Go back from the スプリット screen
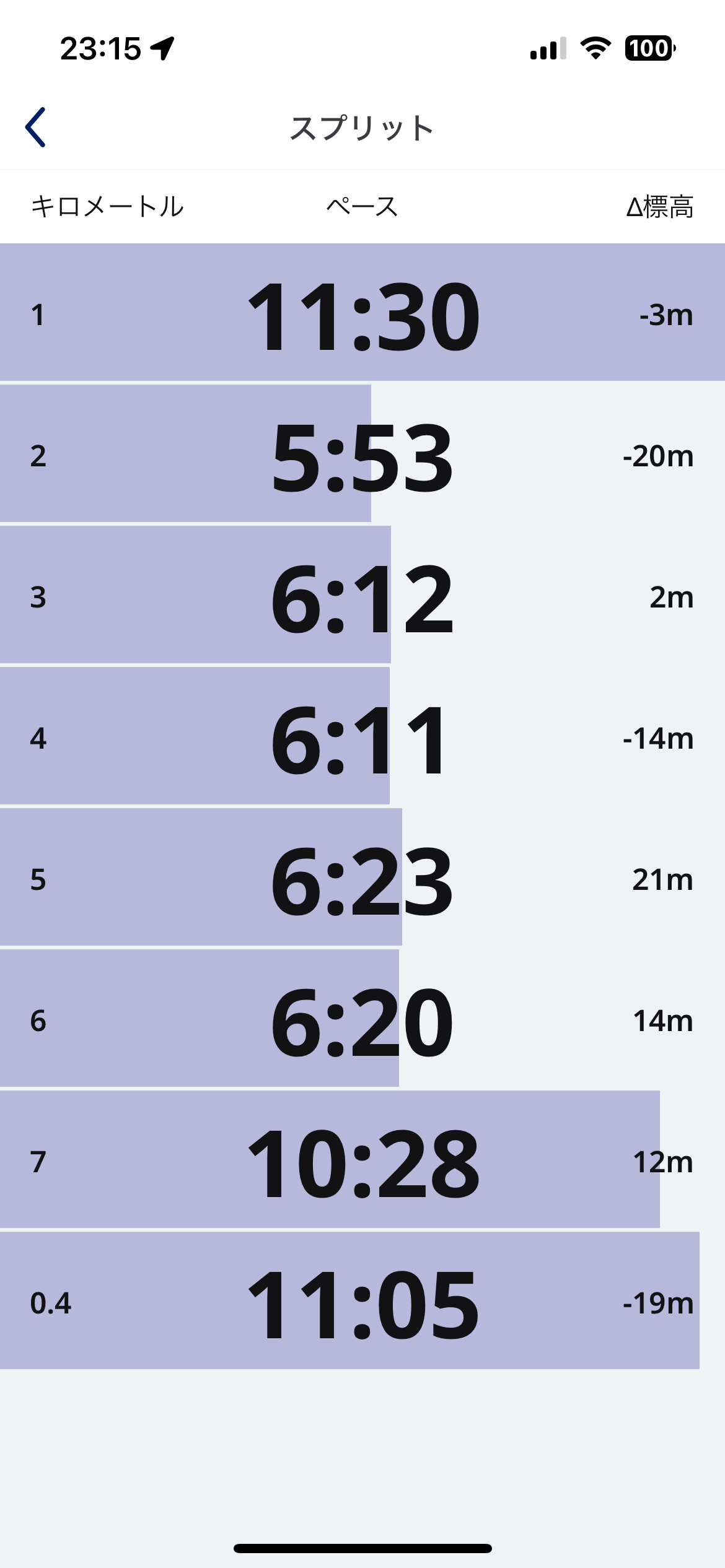Viewport: 725px width, 1568px height. pyautogui.click(x=36, y=128)
